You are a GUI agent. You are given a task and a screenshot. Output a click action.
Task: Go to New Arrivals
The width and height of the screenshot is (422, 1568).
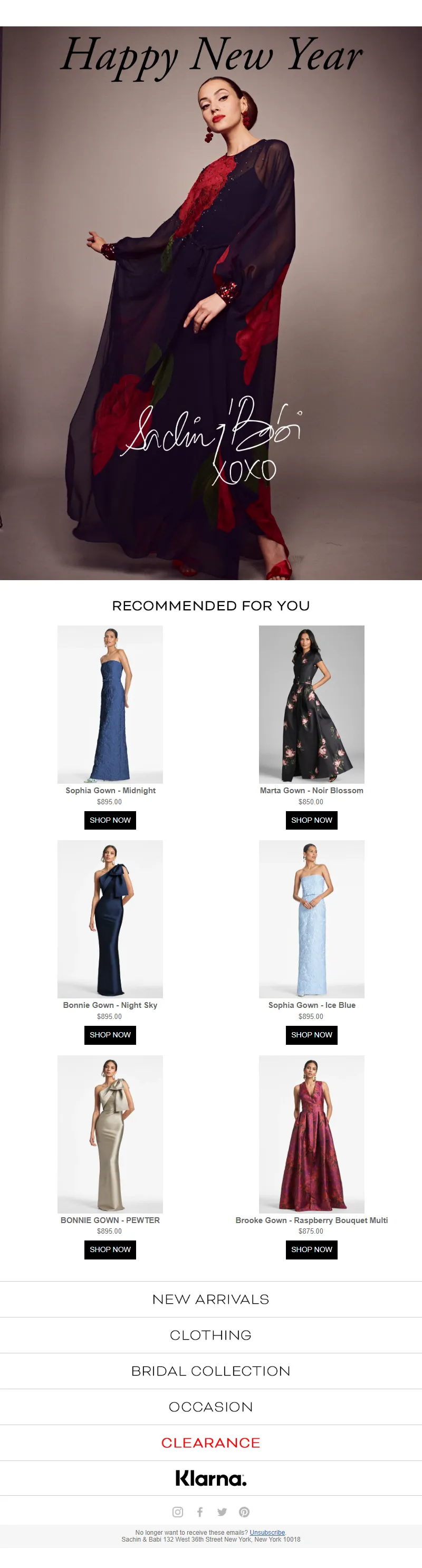[210, 1299]
